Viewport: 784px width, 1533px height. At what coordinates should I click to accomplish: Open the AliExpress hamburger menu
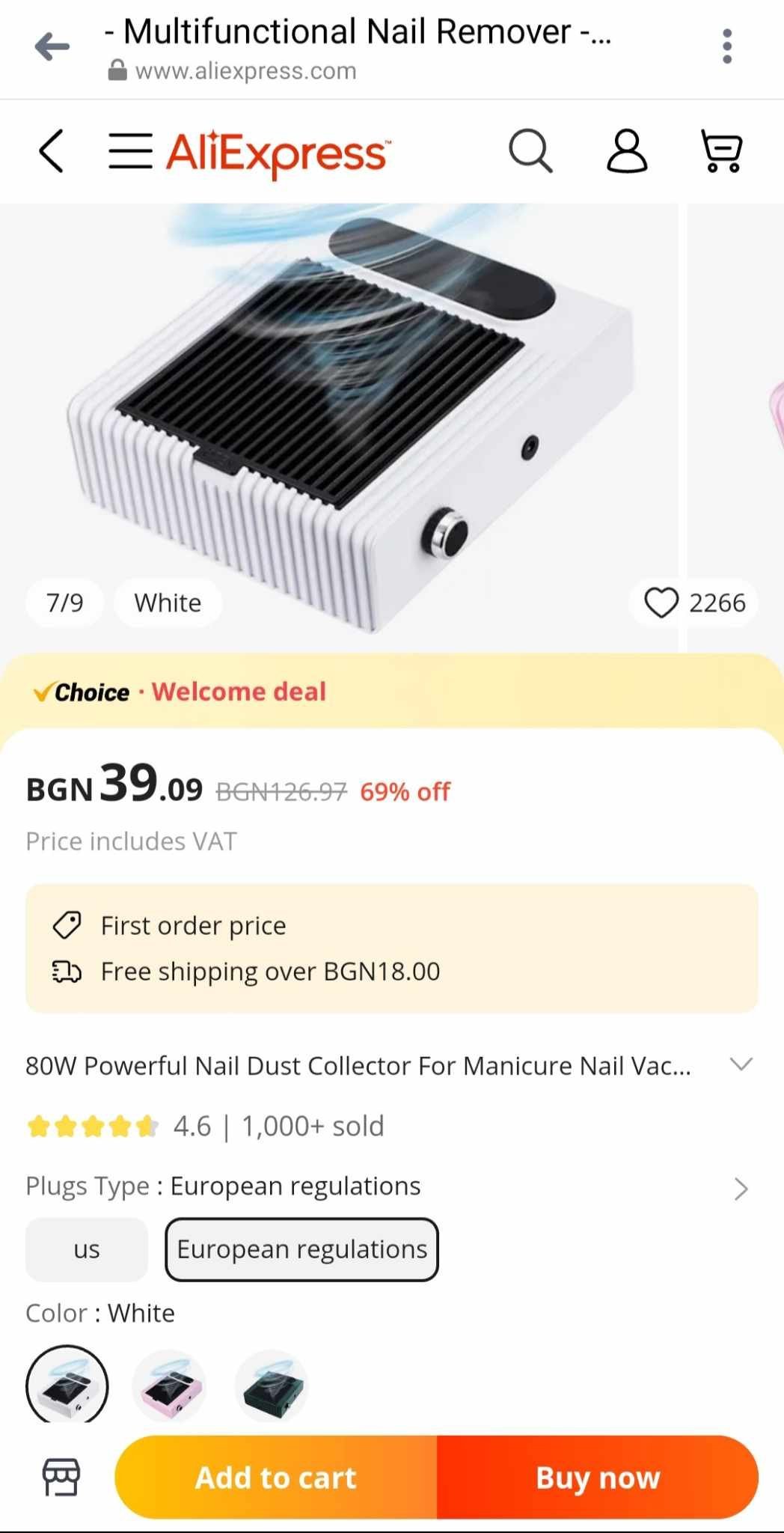tap(131, 151)
